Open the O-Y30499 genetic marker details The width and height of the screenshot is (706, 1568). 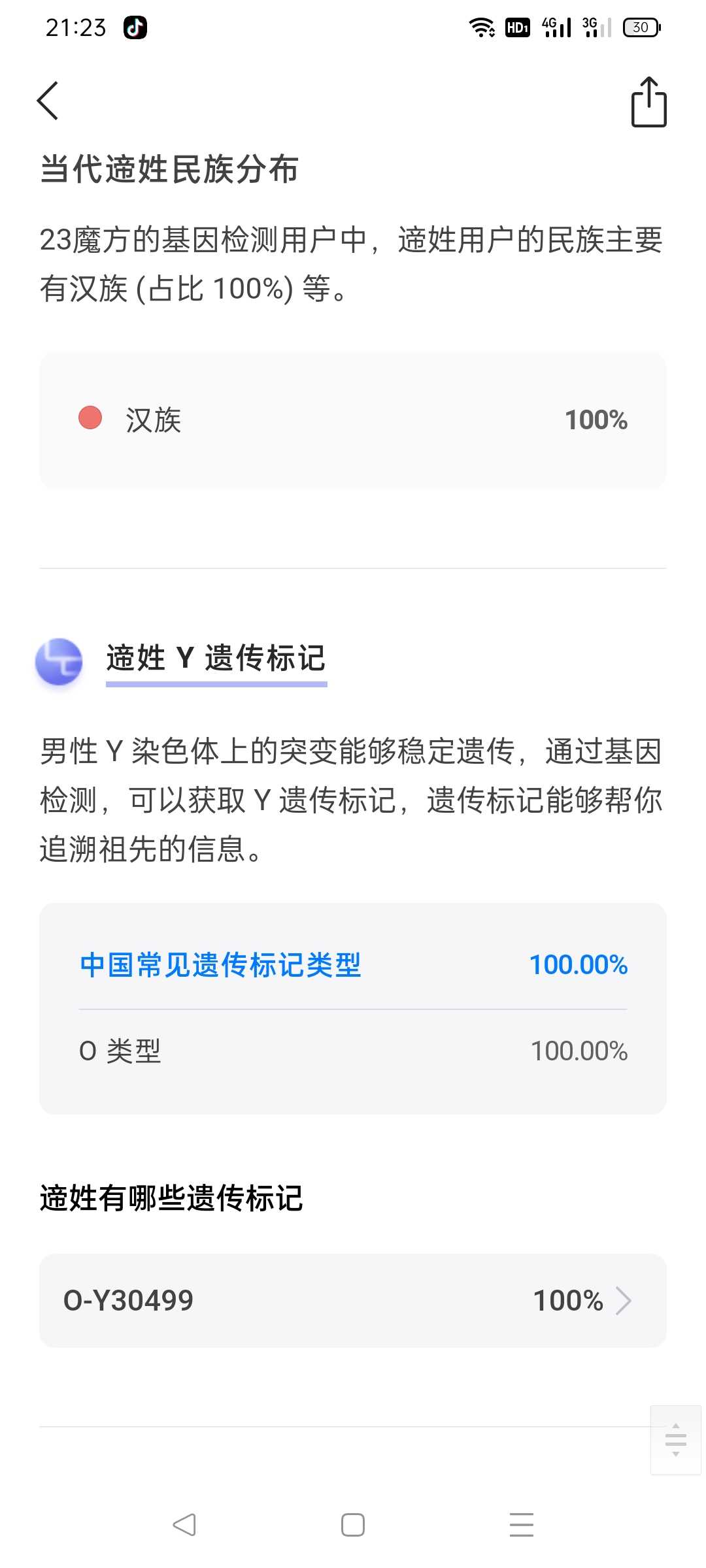(353, 1300)
